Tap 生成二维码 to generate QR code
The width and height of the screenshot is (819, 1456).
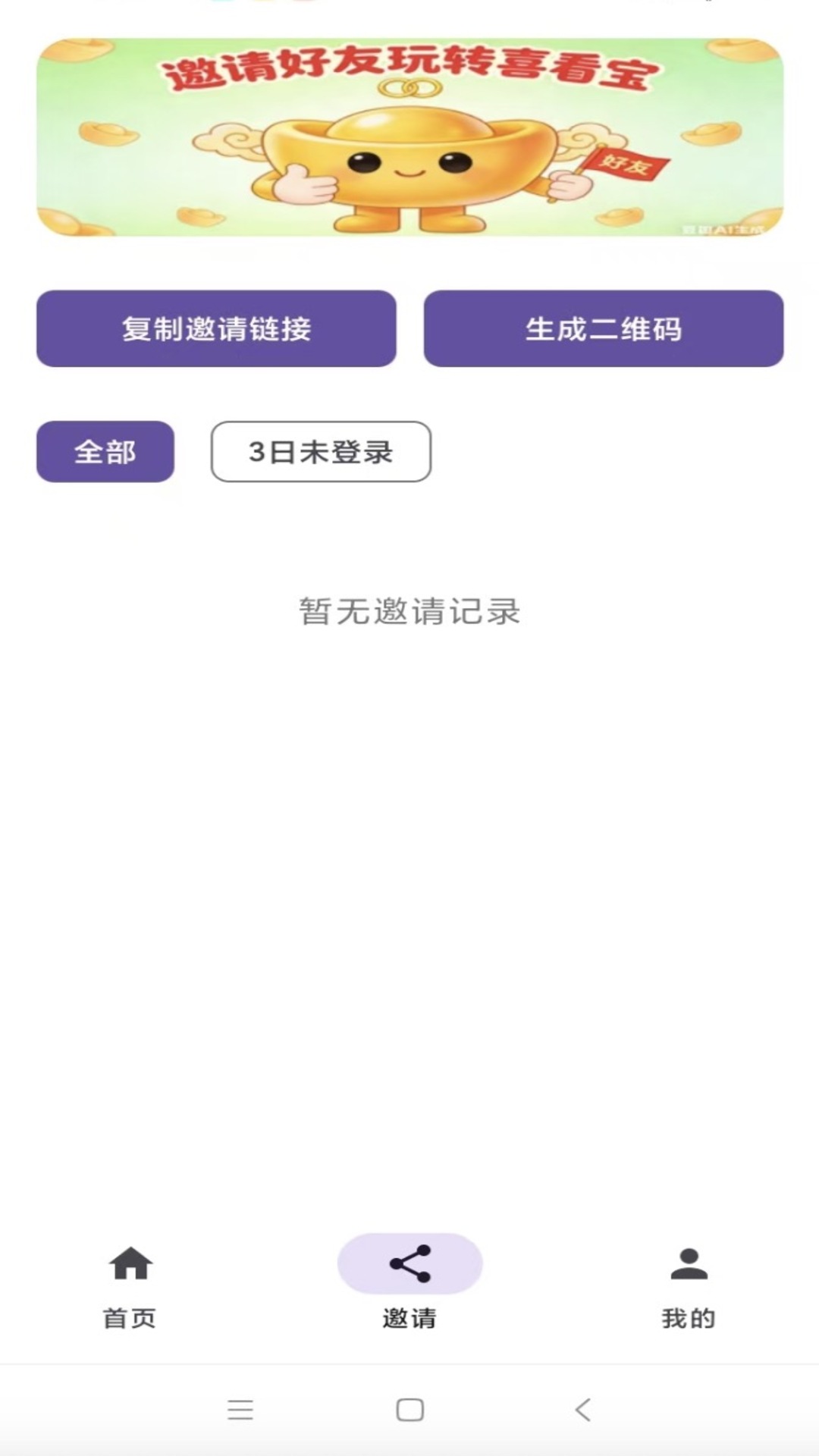click(x=604, y=328)
